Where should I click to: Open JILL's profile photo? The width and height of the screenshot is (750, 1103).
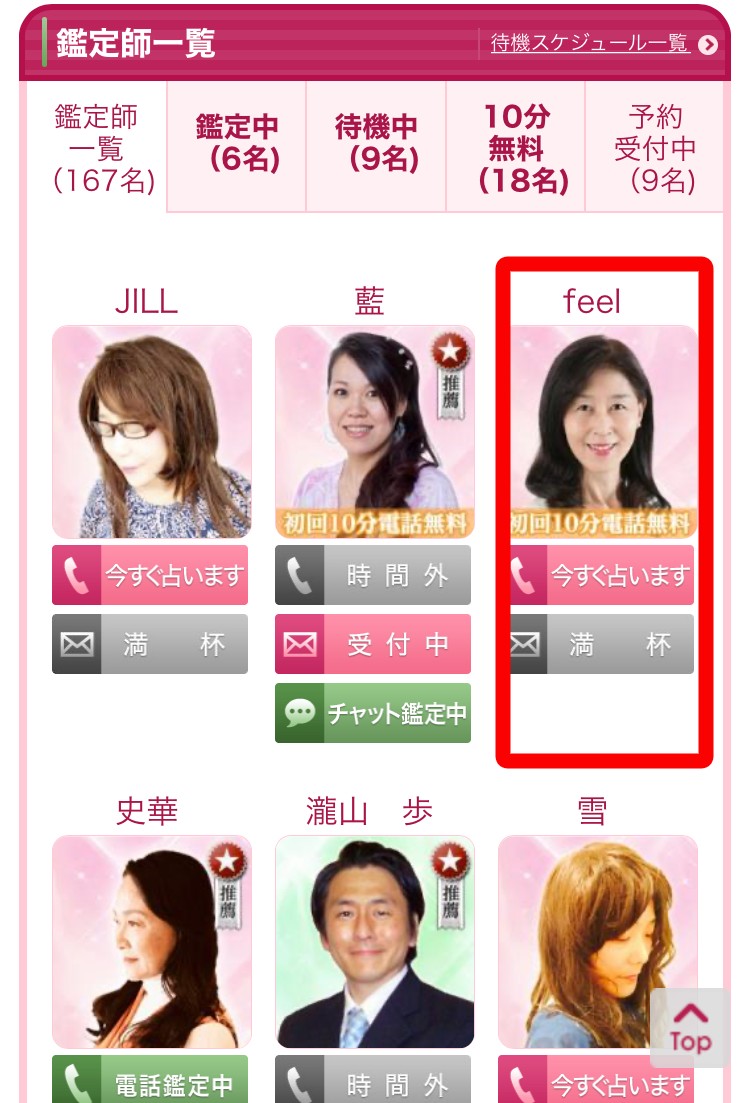pyautogui.click(x=151, y=432)
